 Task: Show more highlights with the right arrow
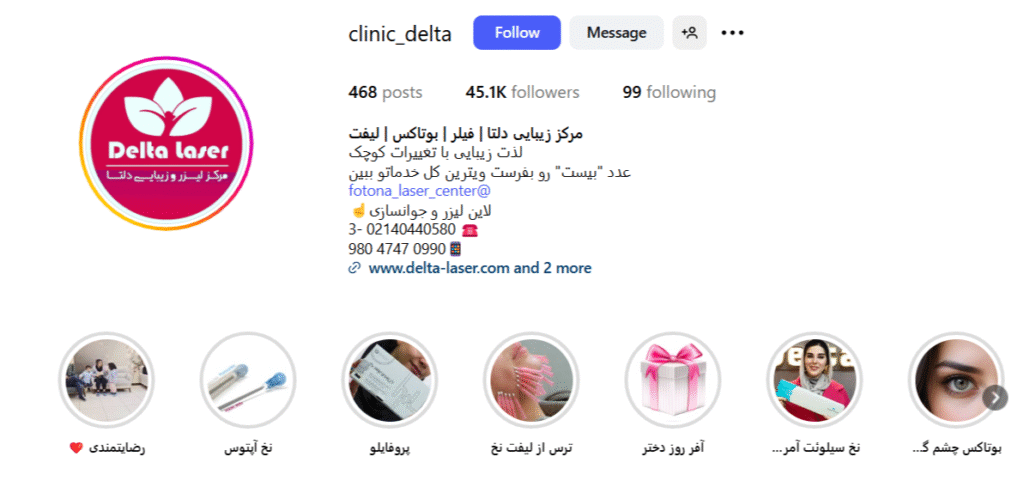pyautogui.click(x=994, y=398)
